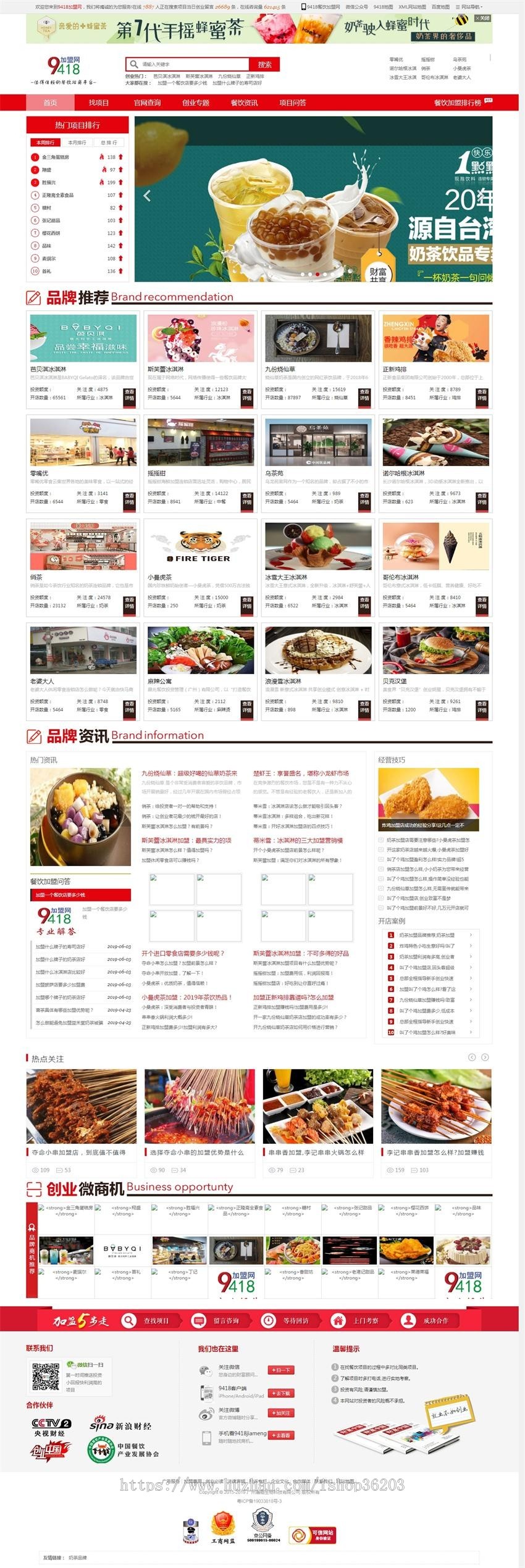
Task: Open 创业专题 from the navigation bar
Action: pyautogui.click(x=195, y=102)
